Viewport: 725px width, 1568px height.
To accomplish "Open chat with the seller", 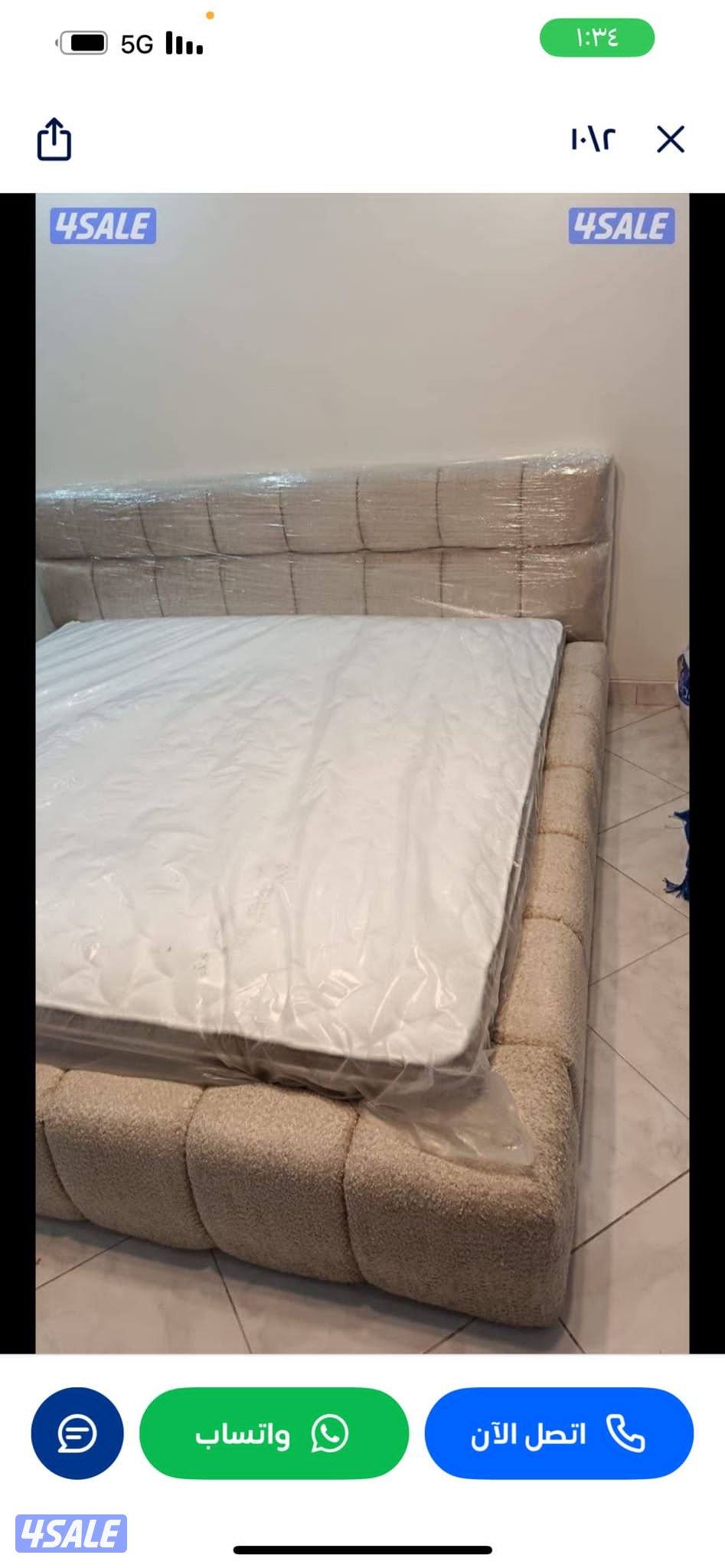I will tap(77, 1433).
